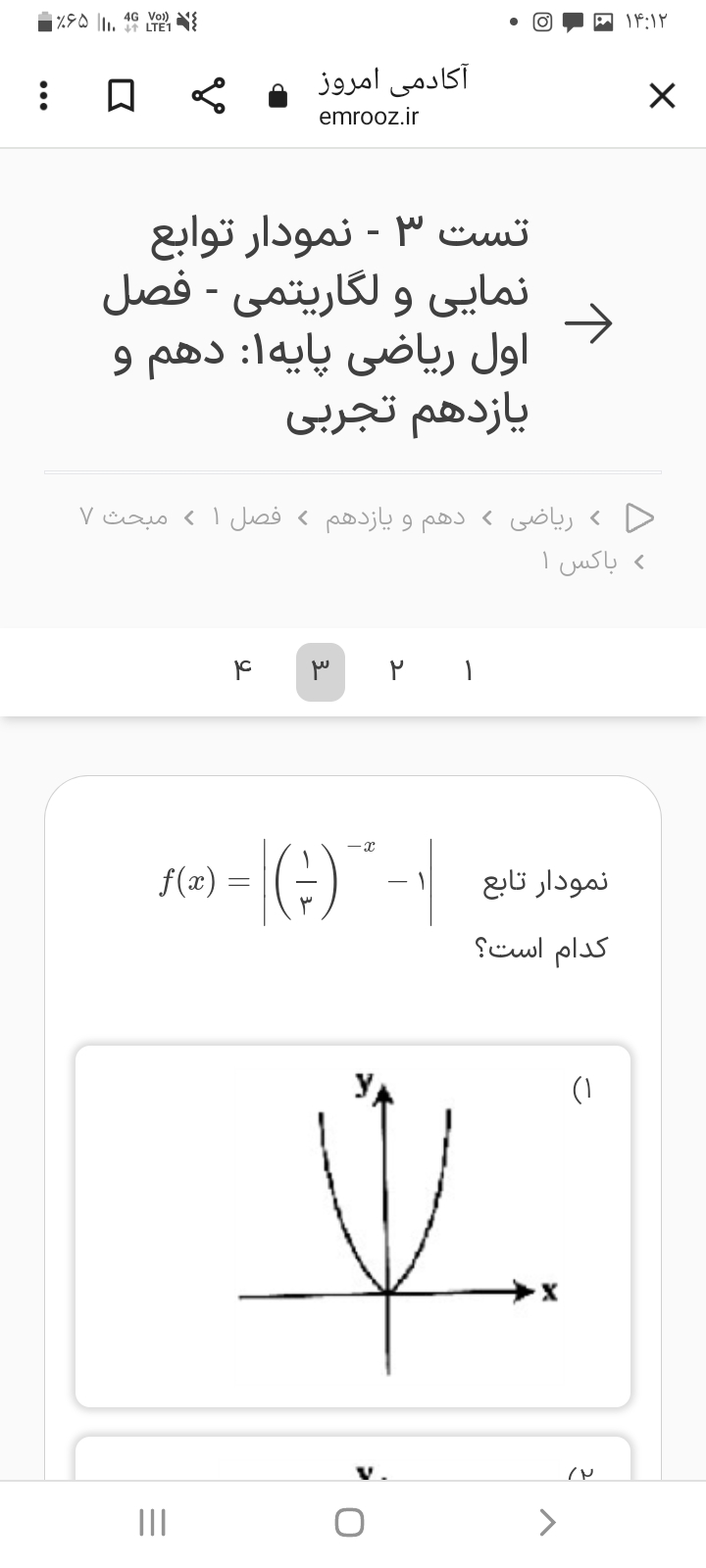Bookmark this page
Screen dimensions: 706x1568
[x=121, y=96]
